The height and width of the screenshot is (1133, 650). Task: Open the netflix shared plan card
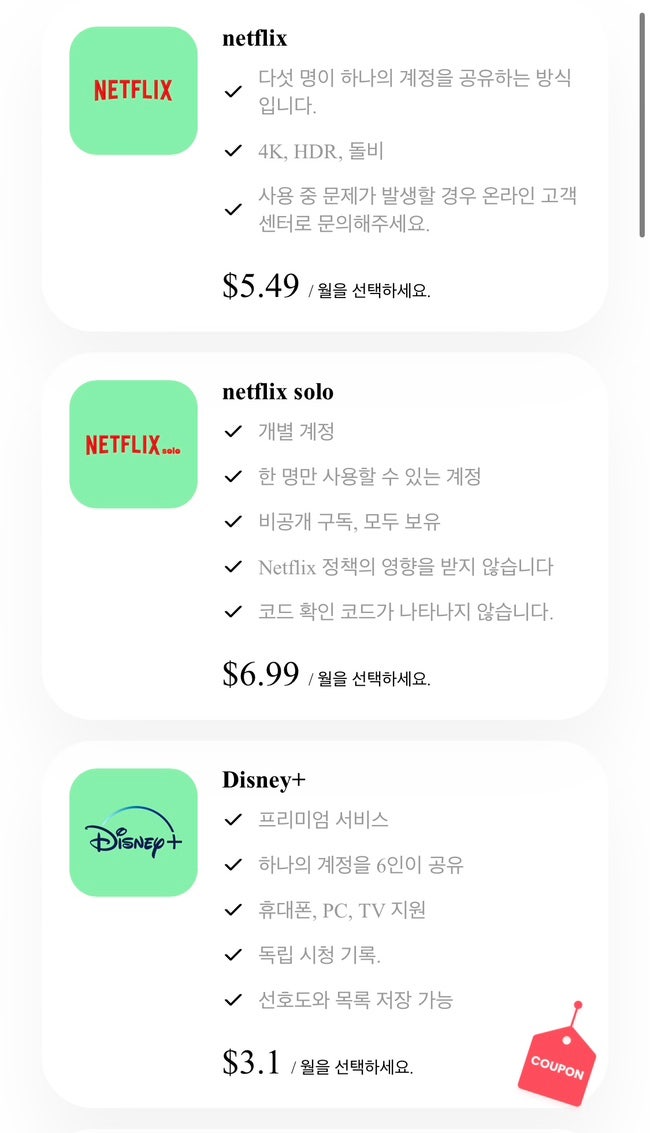point(325,165)
